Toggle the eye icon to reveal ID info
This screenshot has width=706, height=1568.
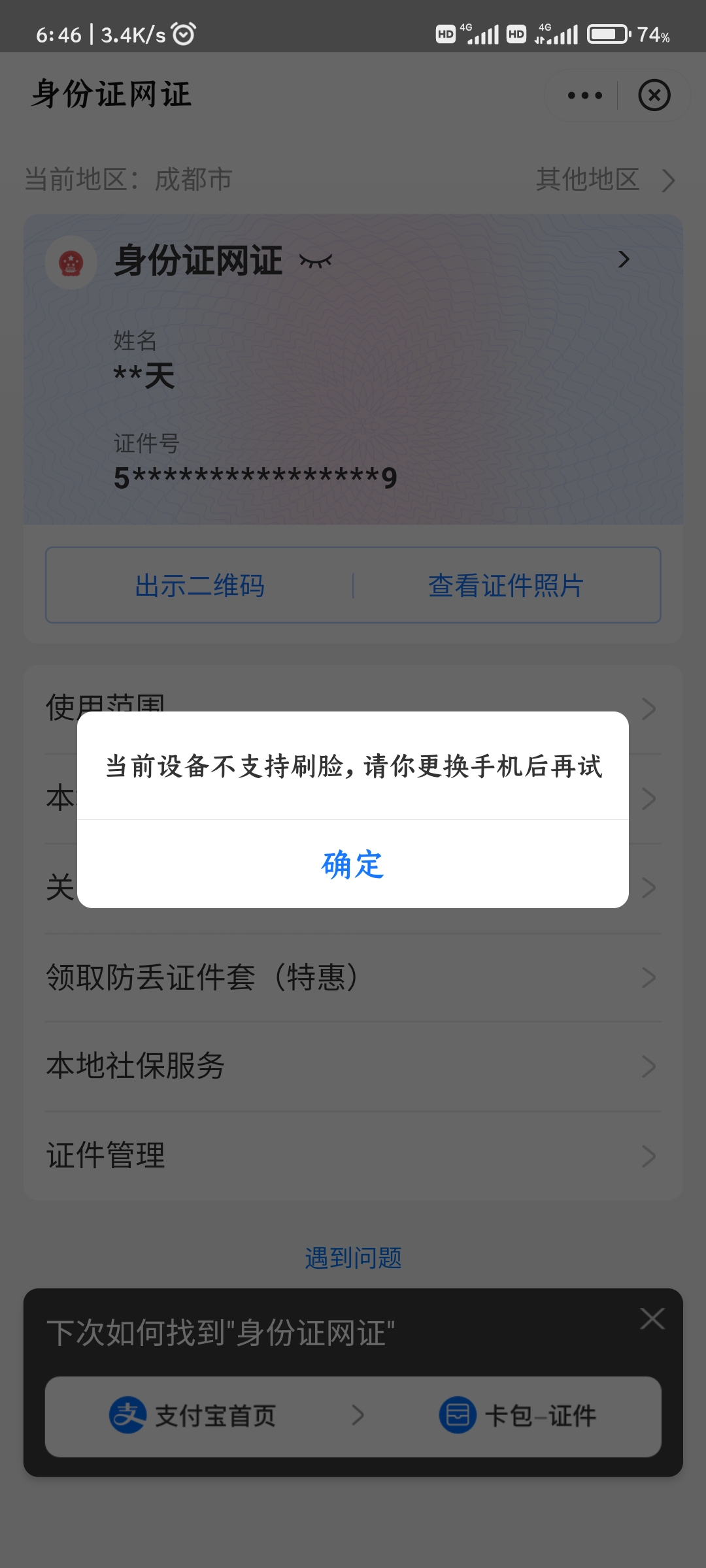(x=316, y=261)
